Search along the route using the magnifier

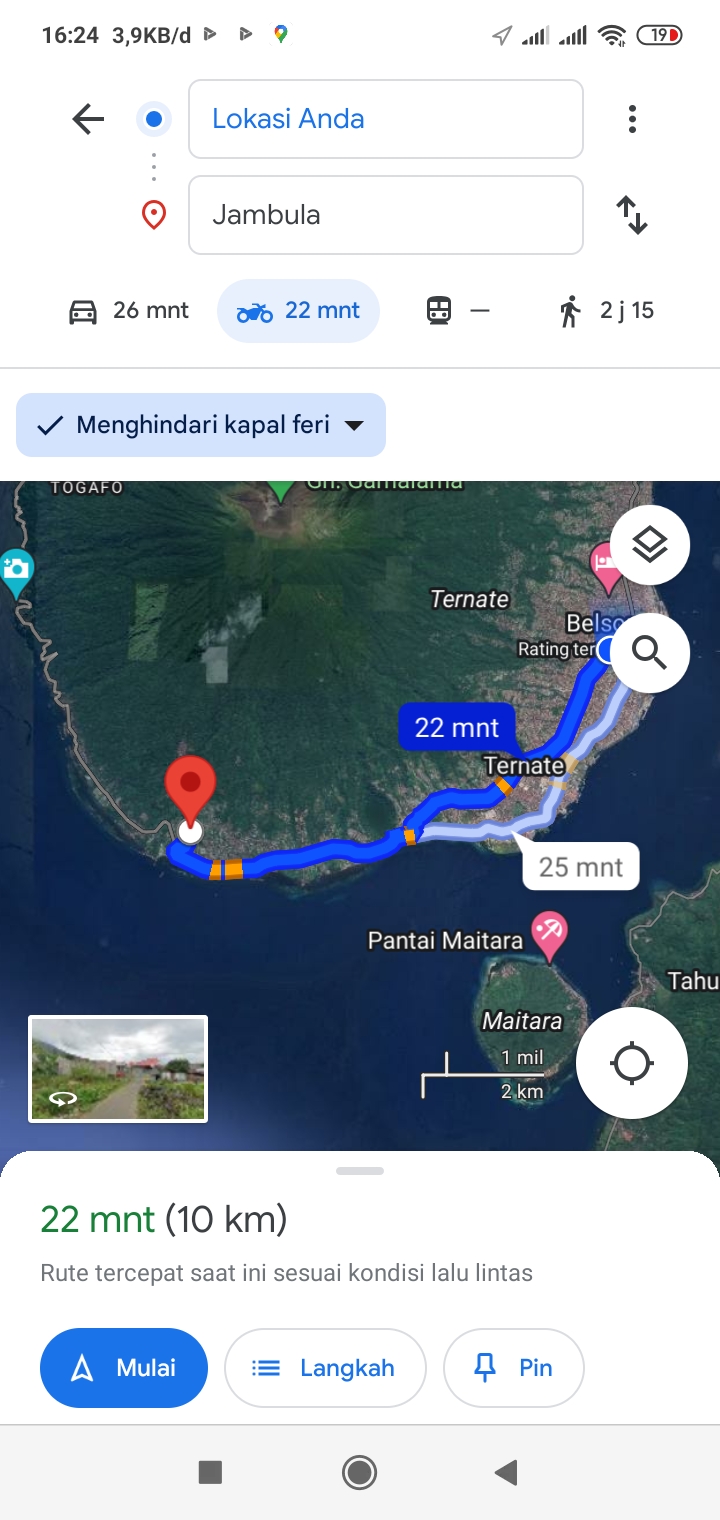(650, 653)
